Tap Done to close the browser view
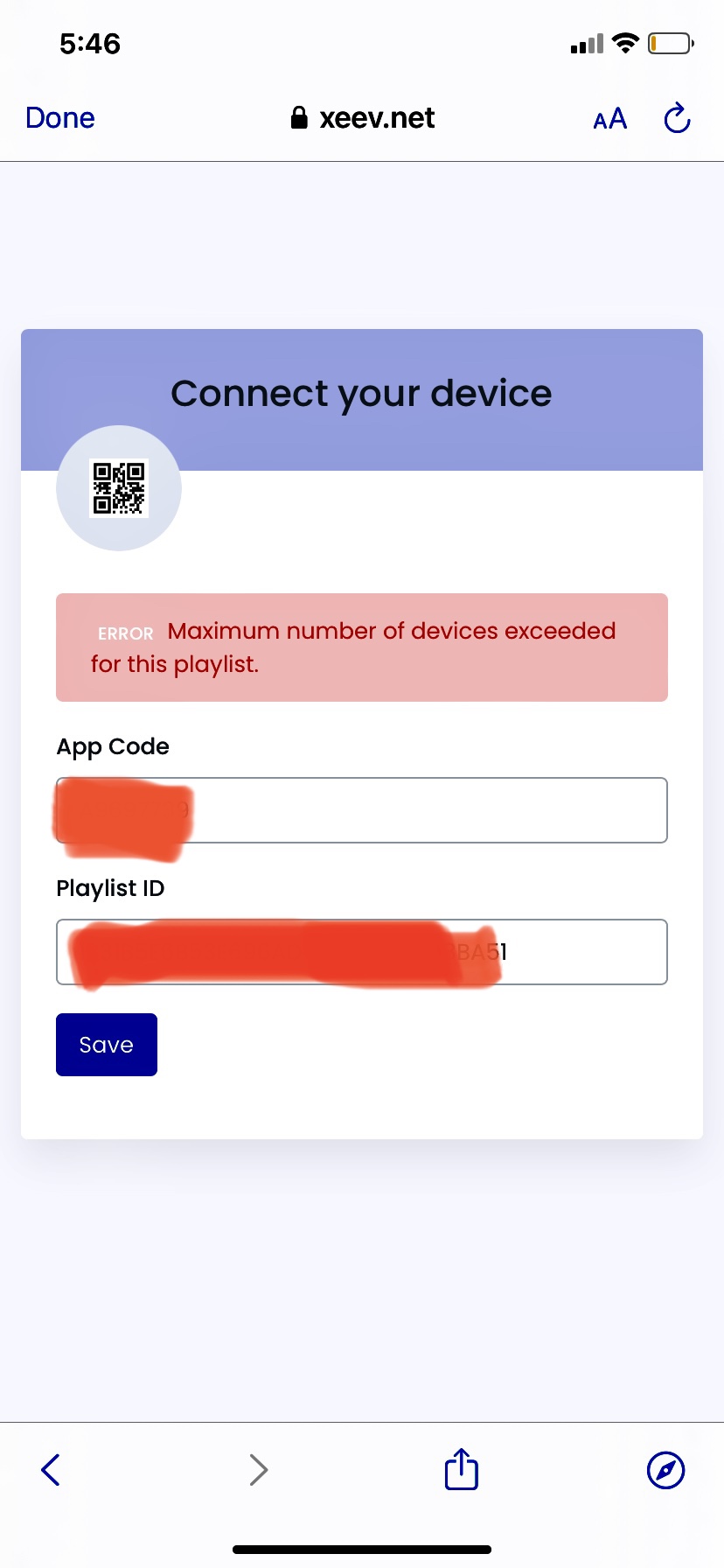Screen dimensions: 724x1568 point(60,118)
